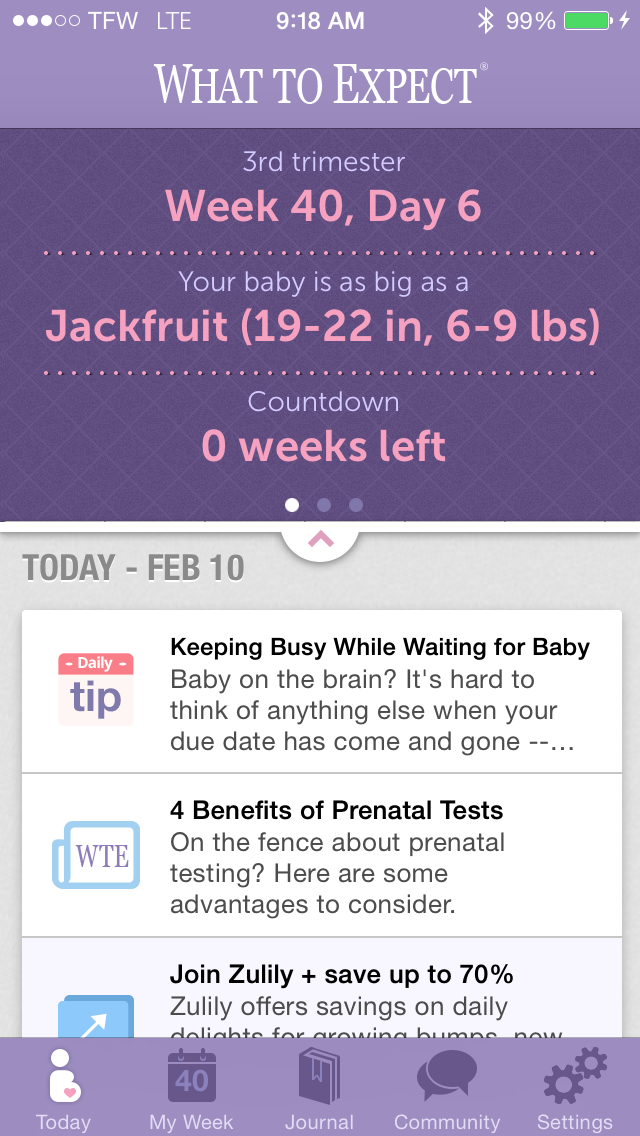Go to the Journal tab
Screen dimensions: 640x1136
[x=320, y=1086]
